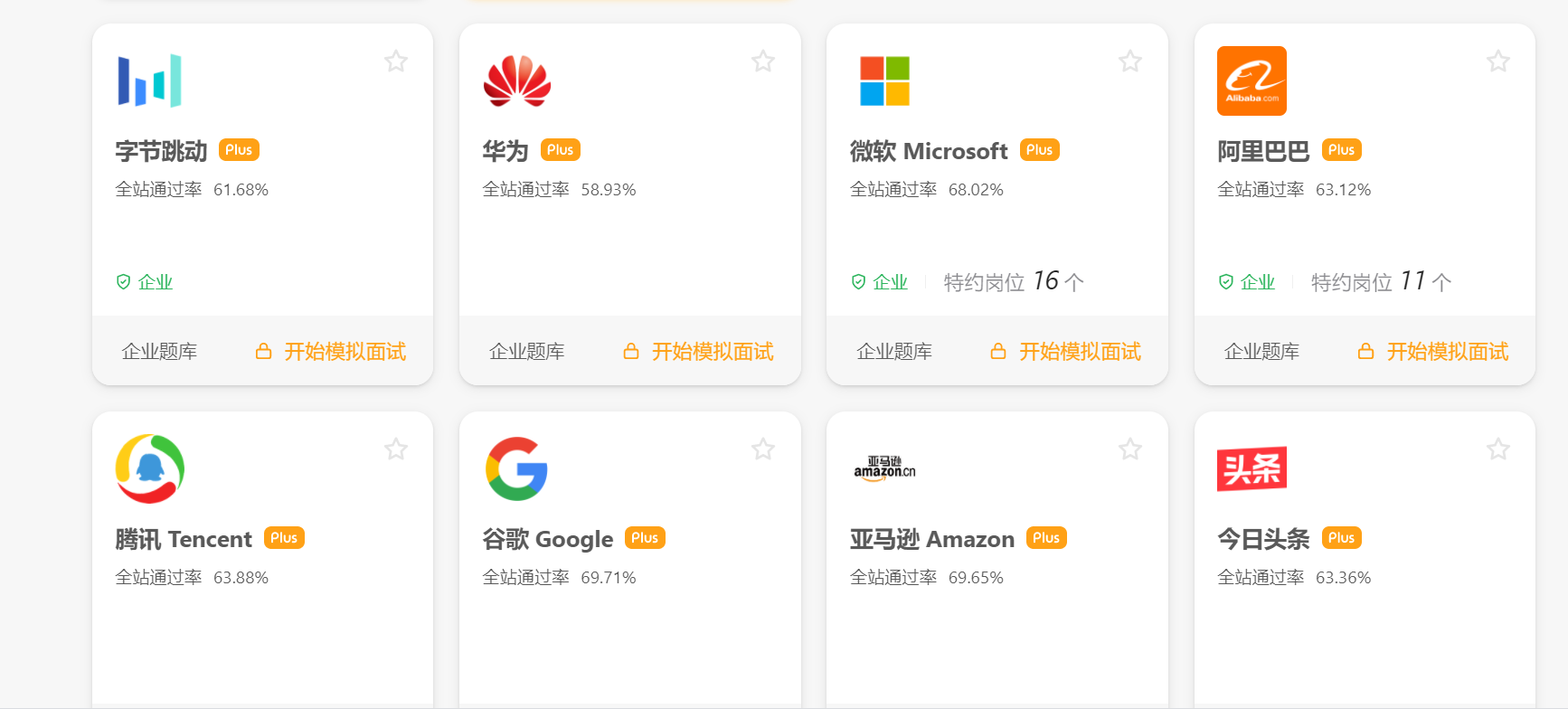The image size is (1568, 709).
Task: Star the 亚马逊 Amazon card
Action: pos(1130,449)
